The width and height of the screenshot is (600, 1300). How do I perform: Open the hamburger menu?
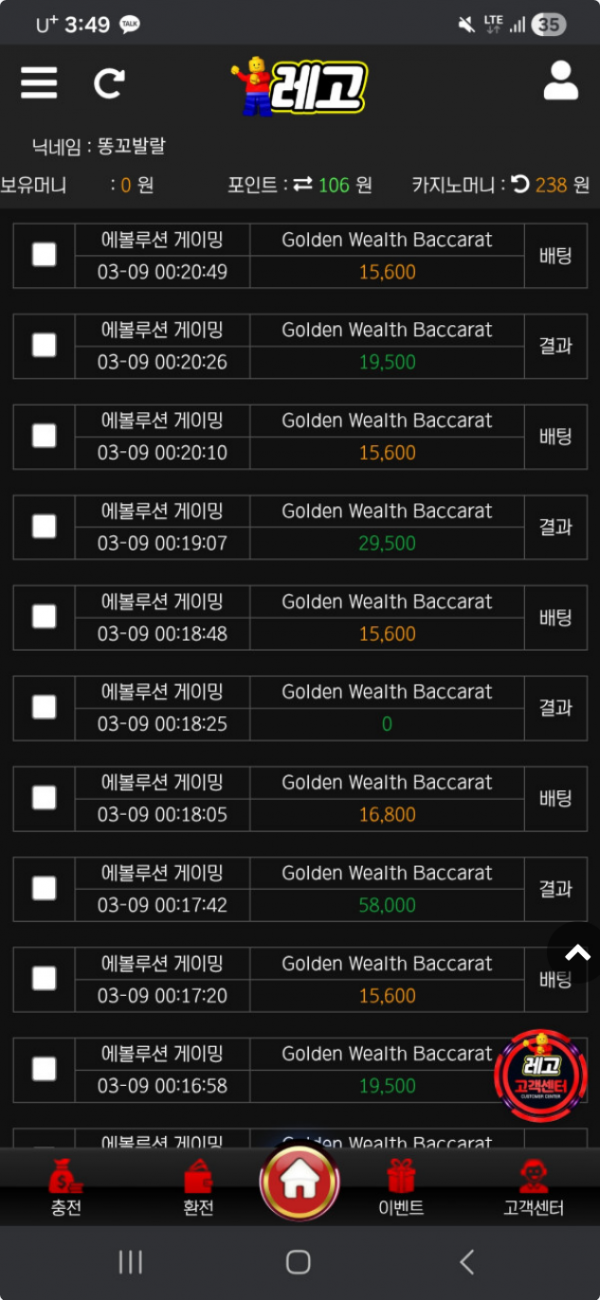tap(39, 83)
